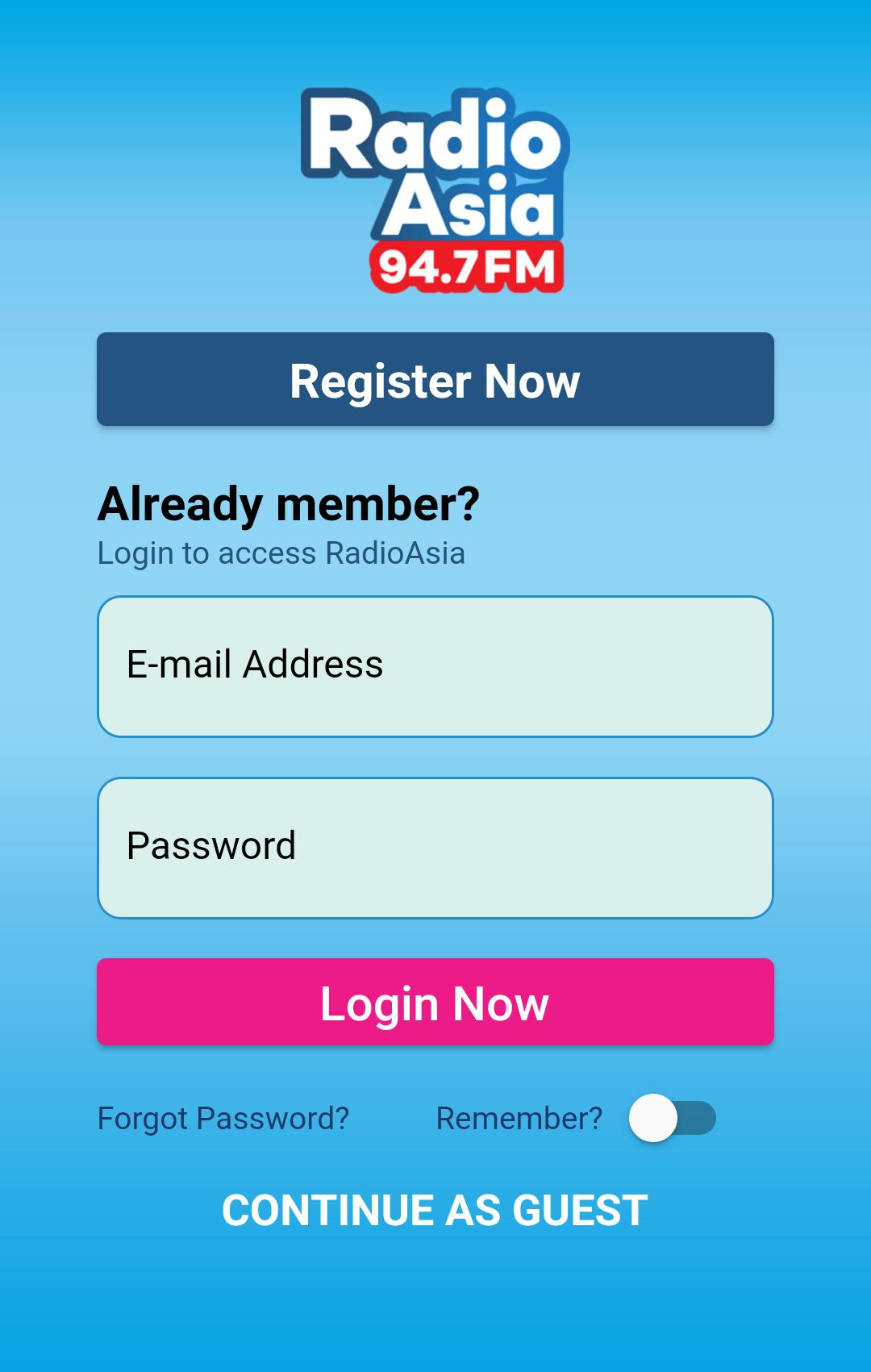Start registration with Register Now

435,378
